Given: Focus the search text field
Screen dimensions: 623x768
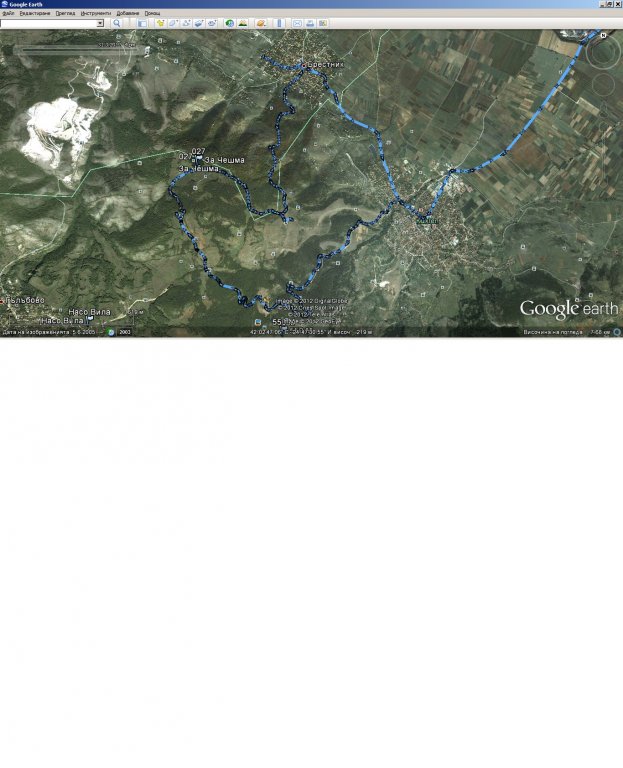Looking at the screenshot, I should [x=48, y=23].
